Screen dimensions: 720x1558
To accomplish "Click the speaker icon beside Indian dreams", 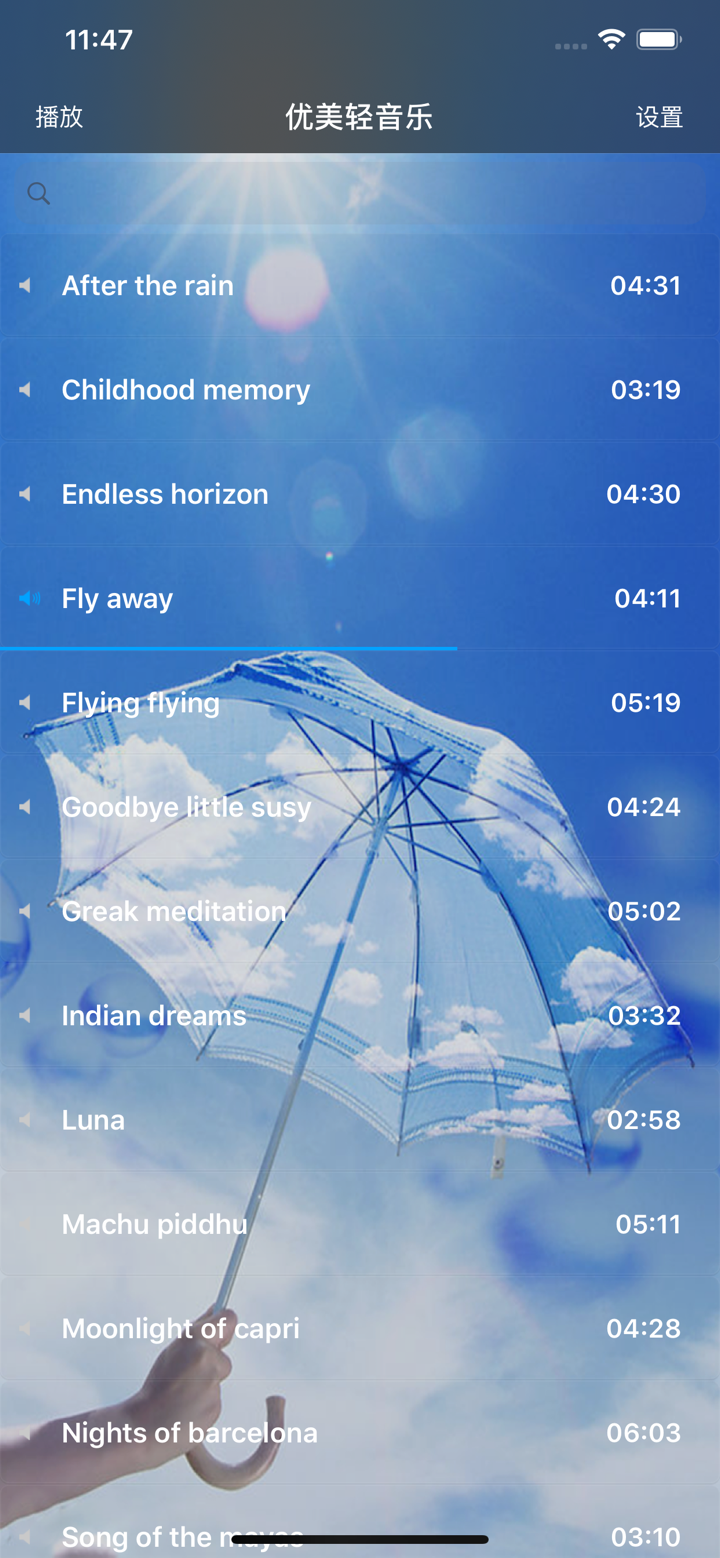I will coord(25,1015).
